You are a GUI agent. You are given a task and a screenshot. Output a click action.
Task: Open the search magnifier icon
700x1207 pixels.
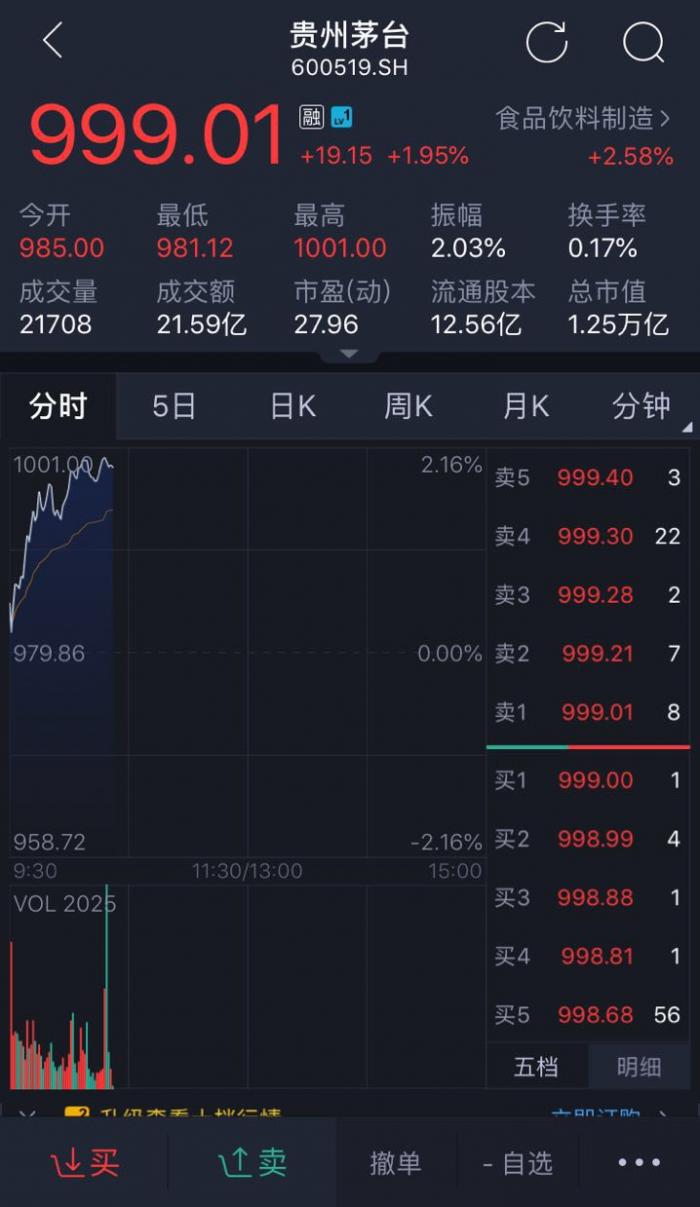643,42
